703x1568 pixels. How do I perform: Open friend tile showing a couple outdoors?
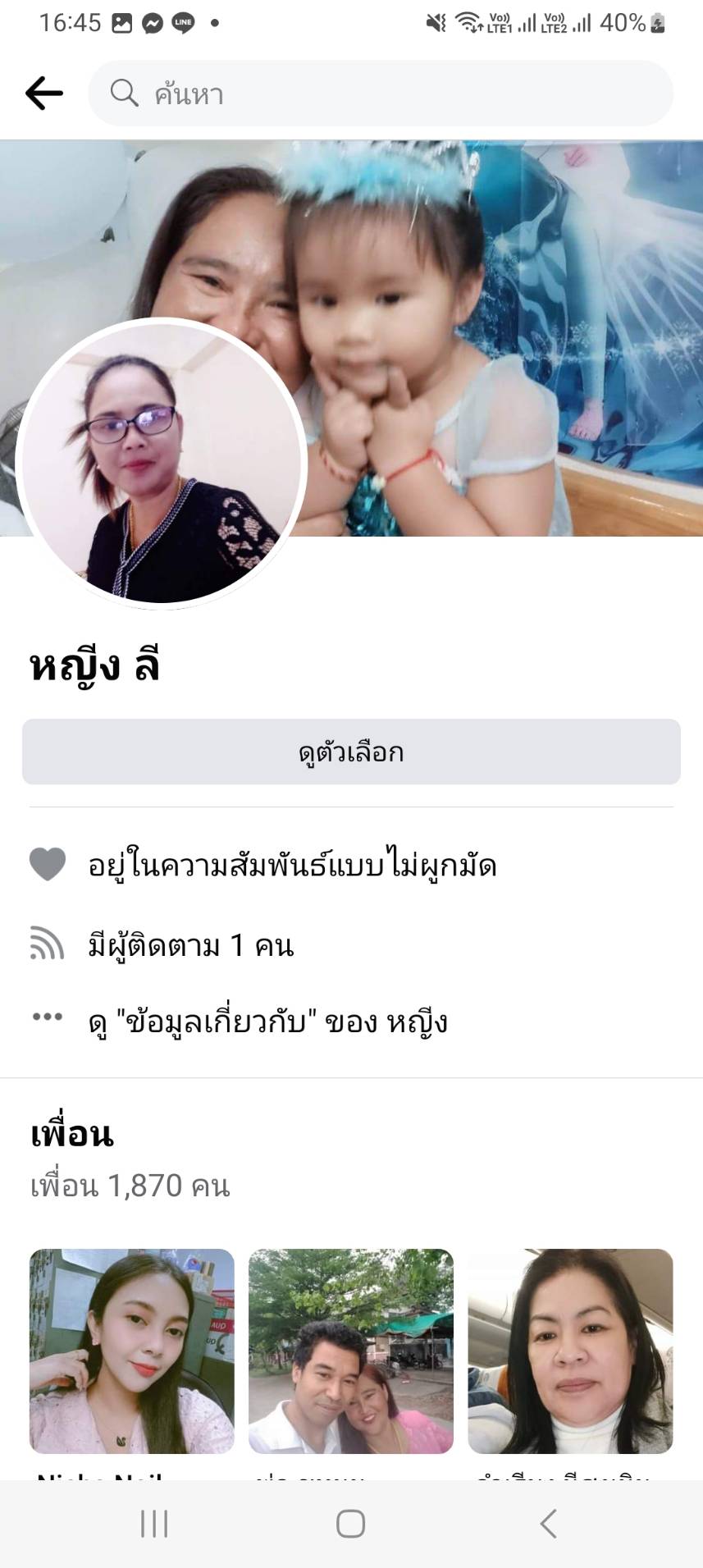click(351, 1351)
